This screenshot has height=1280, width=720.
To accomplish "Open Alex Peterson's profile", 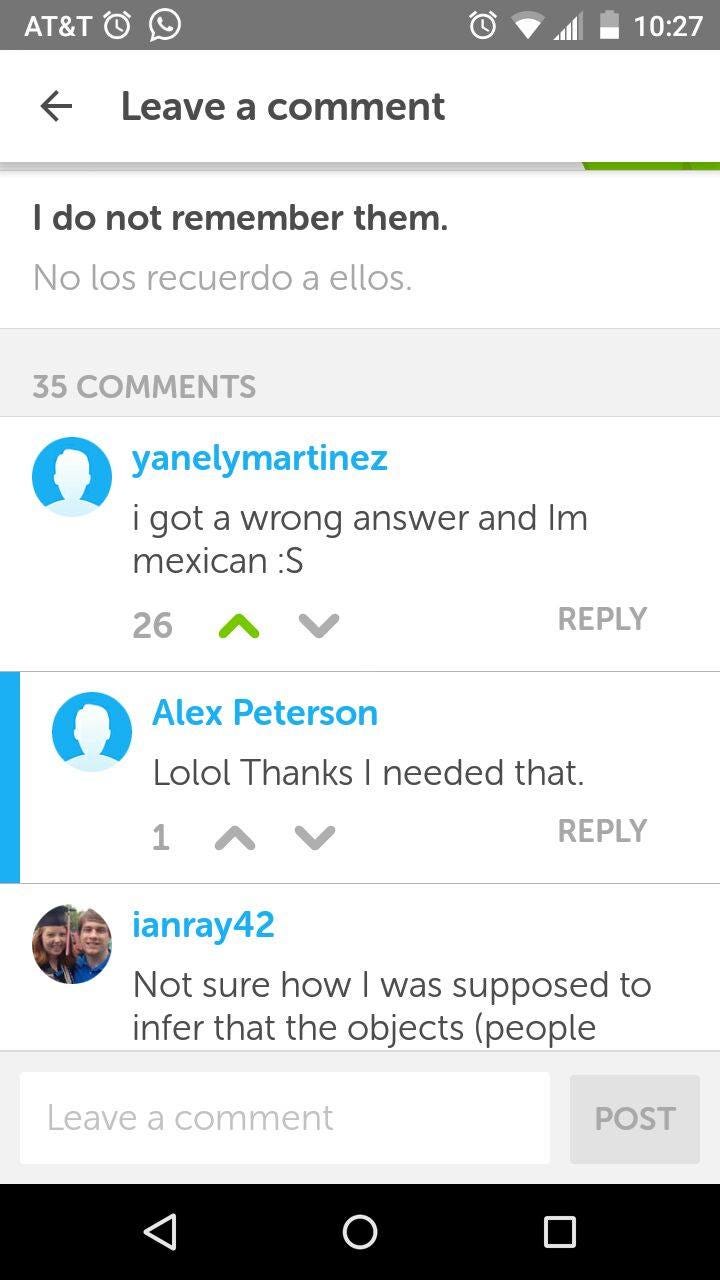I will pos(265,712).
